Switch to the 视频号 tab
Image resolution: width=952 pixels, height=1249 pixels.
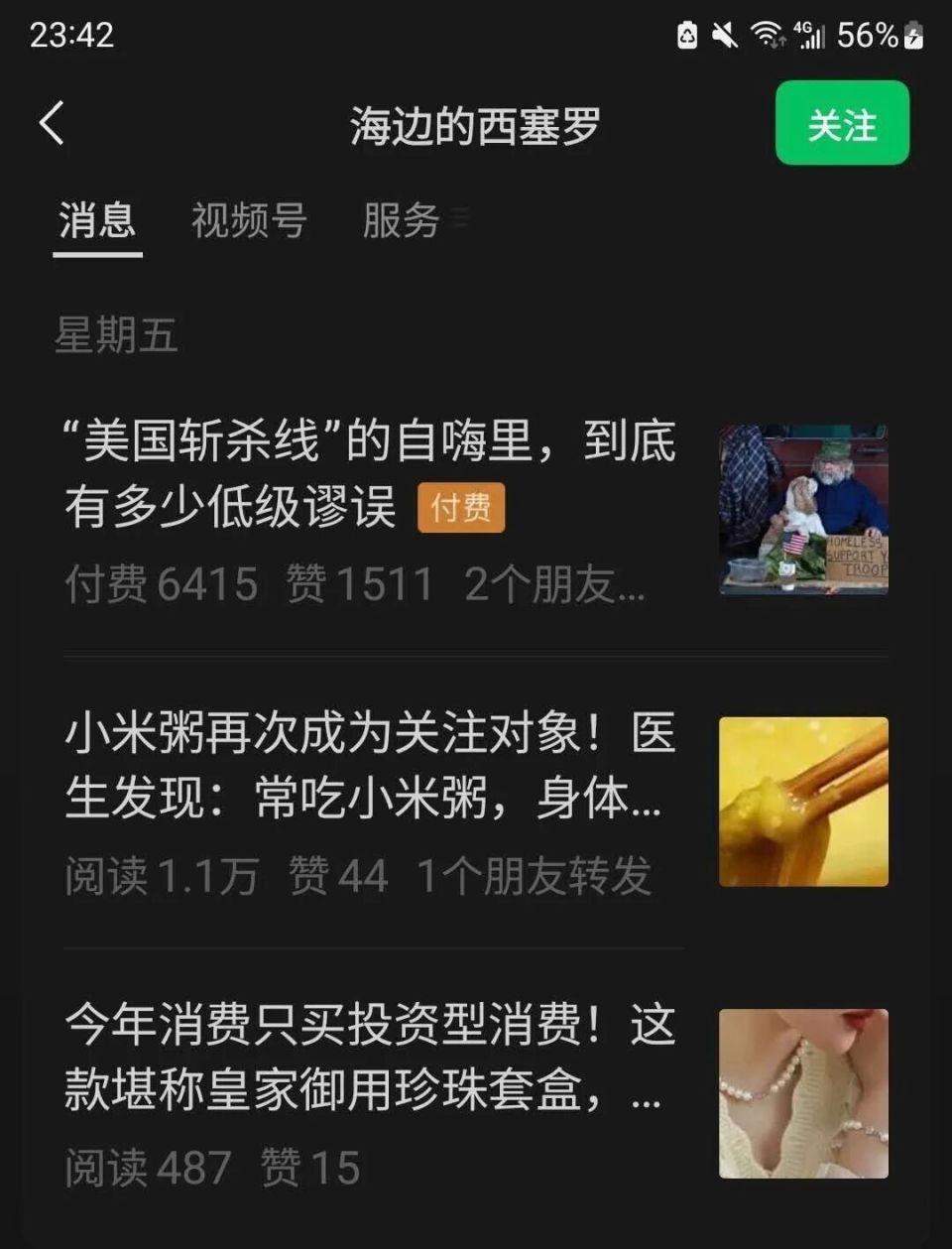[x=249, y=222]
